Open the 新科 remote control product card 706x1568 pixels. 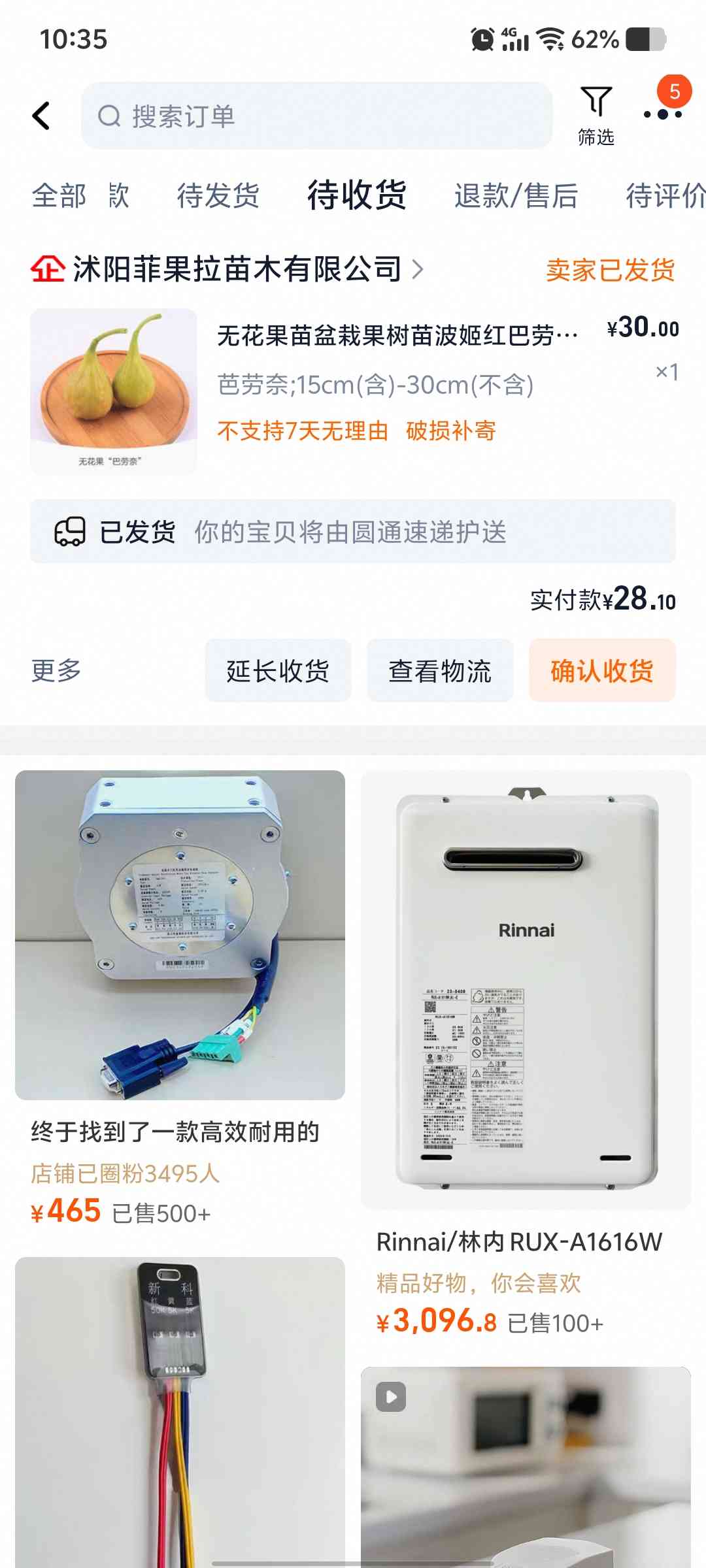(x=180, y=1413)
